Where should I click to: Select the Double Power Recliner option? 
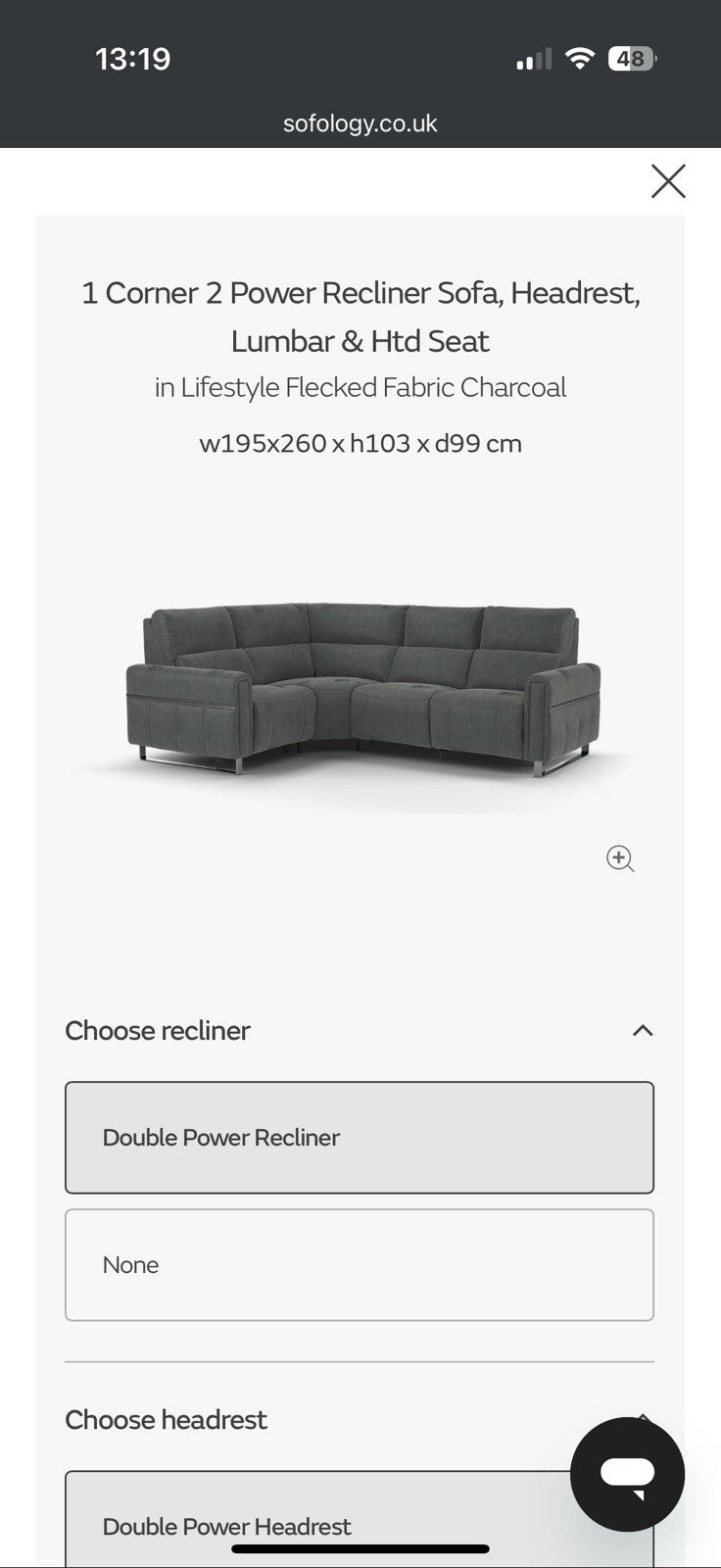point(360,1137)
